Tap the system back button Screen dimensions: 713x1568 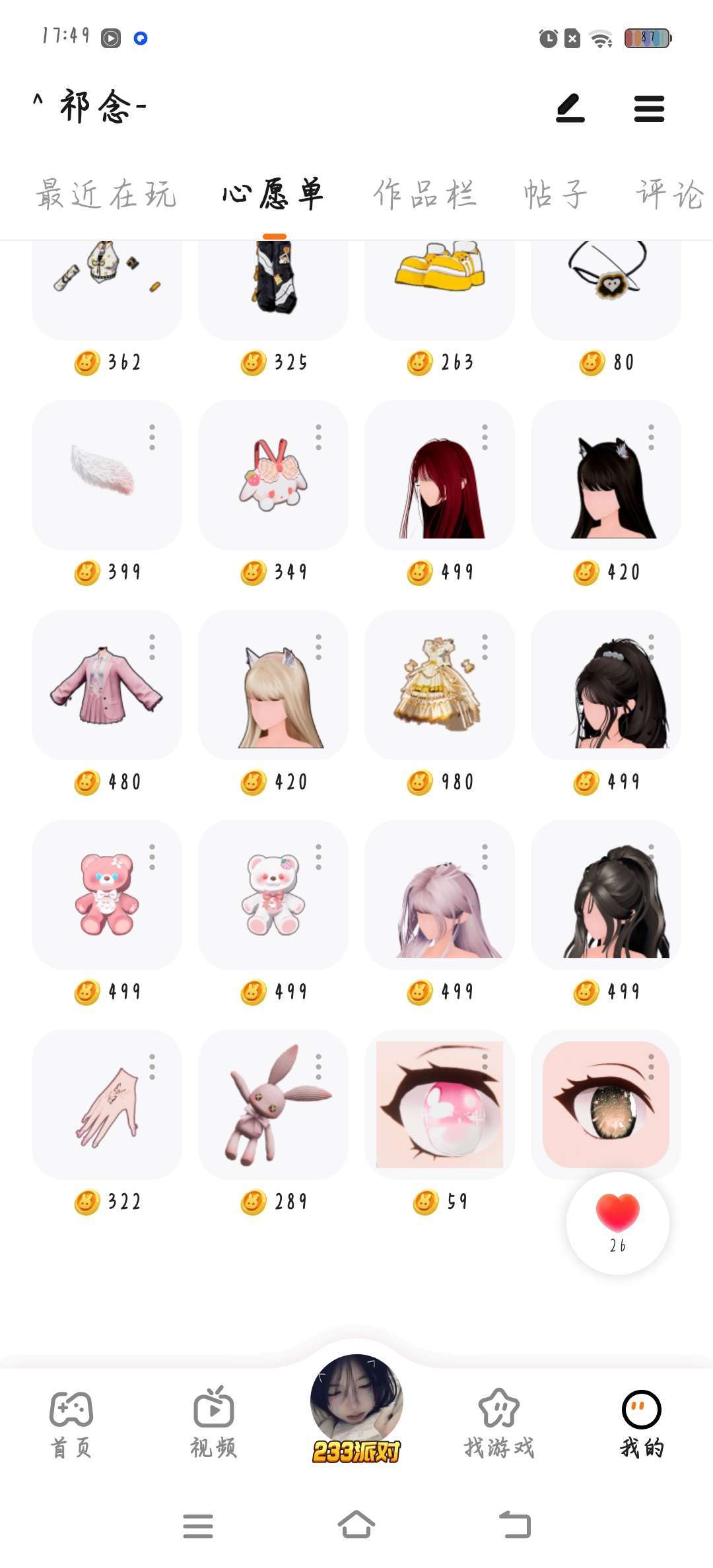click(x=515, y=1525)
